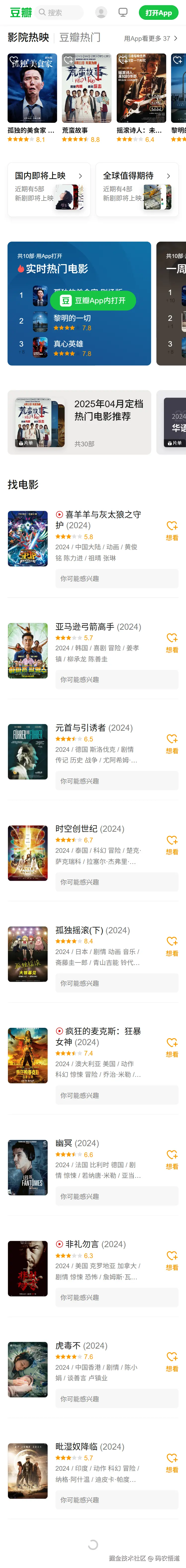The height and width of the screenshot is (1568, 186).
Task: View the 国内即将上映 card
Action: click(49, 189)
